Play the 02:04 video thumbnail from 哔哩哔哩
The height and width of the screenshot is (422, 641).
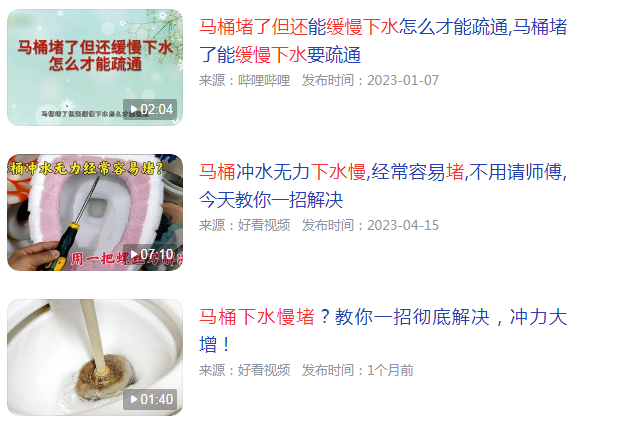95,67
